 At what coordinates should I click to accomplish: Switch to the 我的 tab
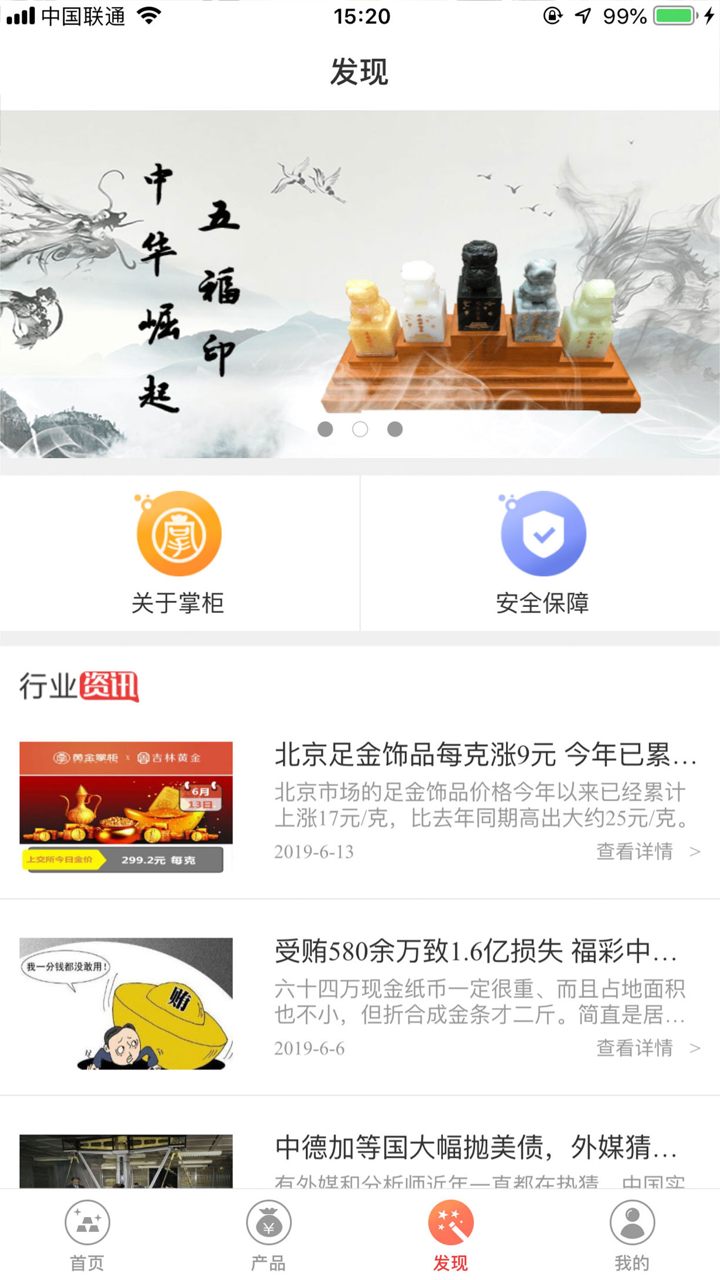tap(630, 1235)
